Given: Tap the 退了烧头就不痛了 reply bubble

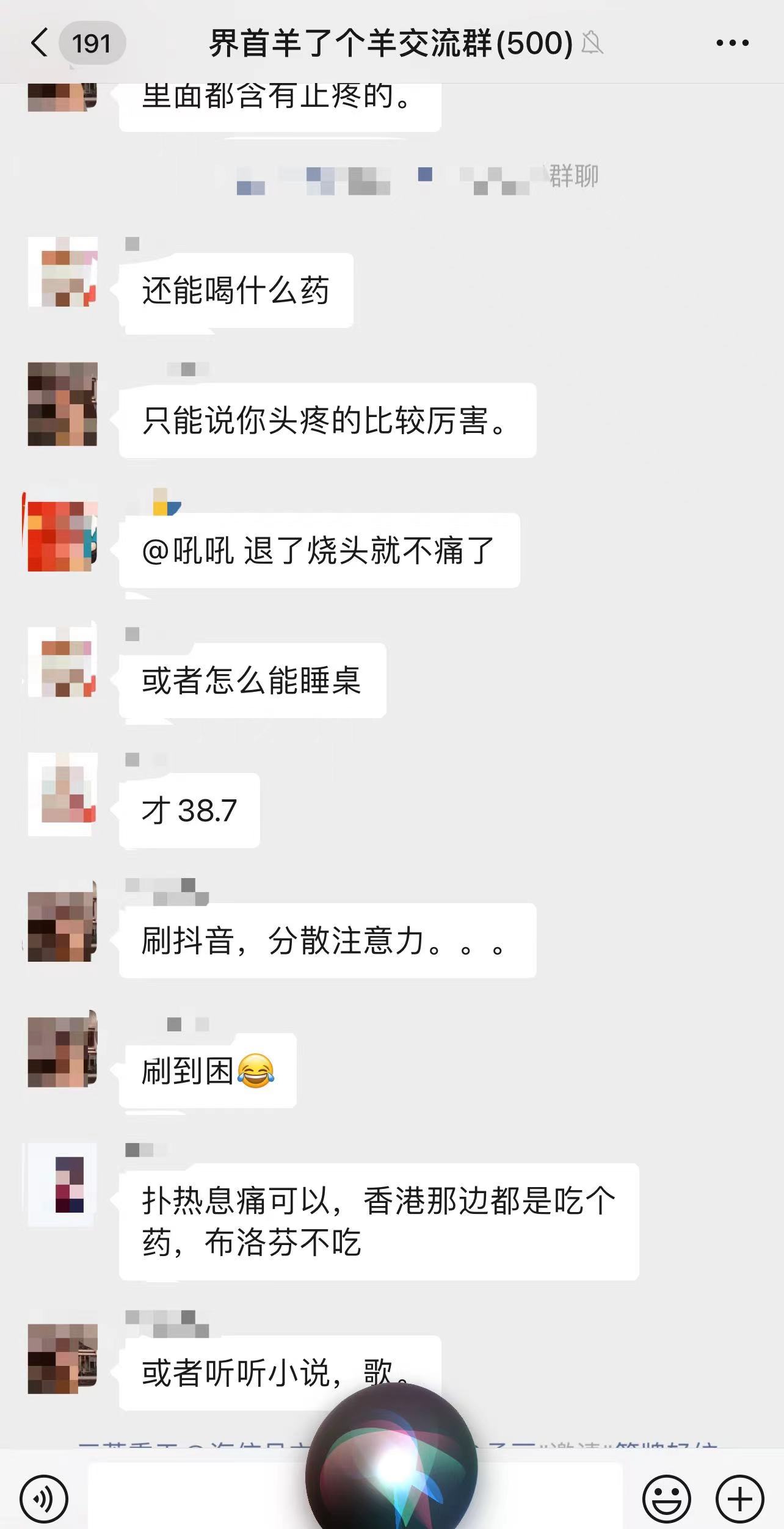Looking at the screenshot, I should click(318, 550).
